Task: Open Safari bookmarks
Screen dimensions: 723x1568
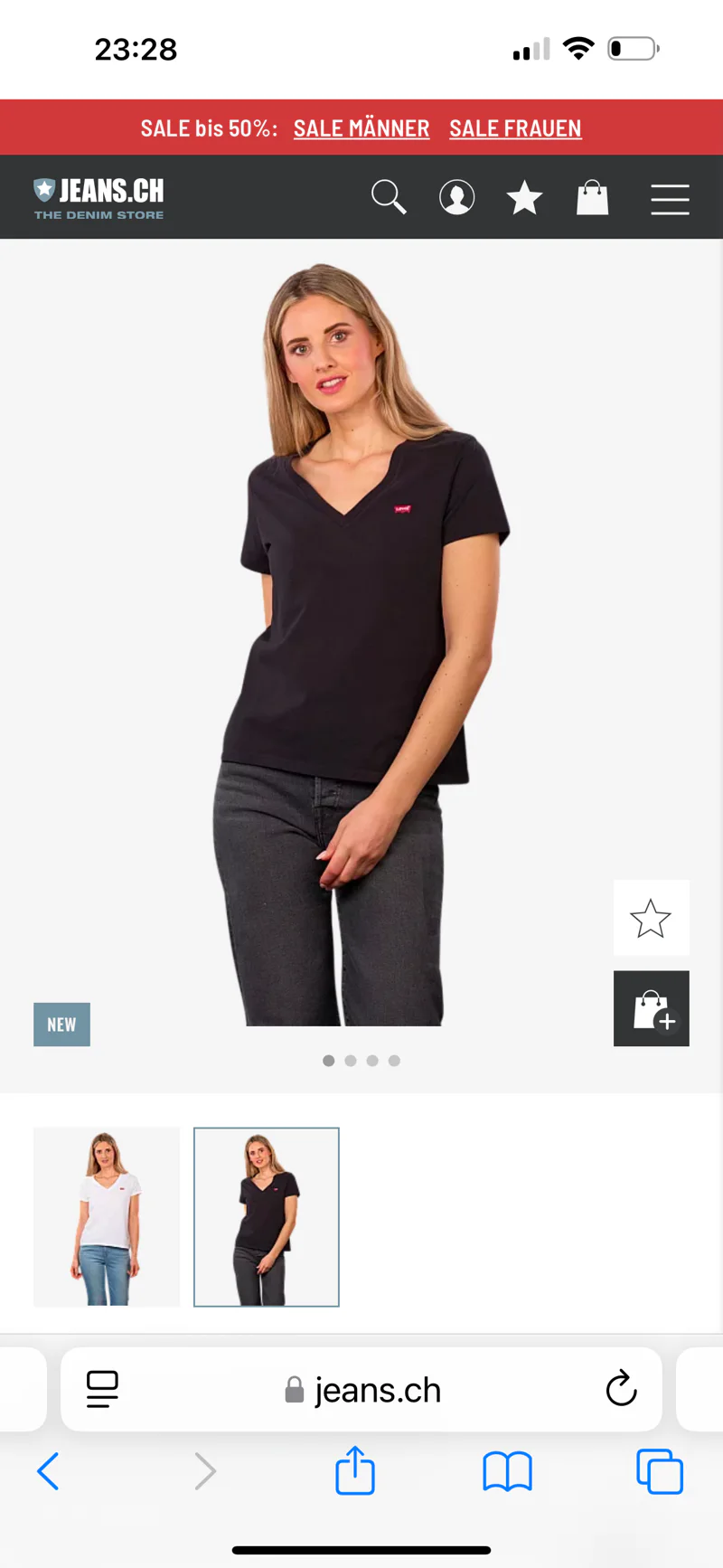Action: pos(507,1471)
